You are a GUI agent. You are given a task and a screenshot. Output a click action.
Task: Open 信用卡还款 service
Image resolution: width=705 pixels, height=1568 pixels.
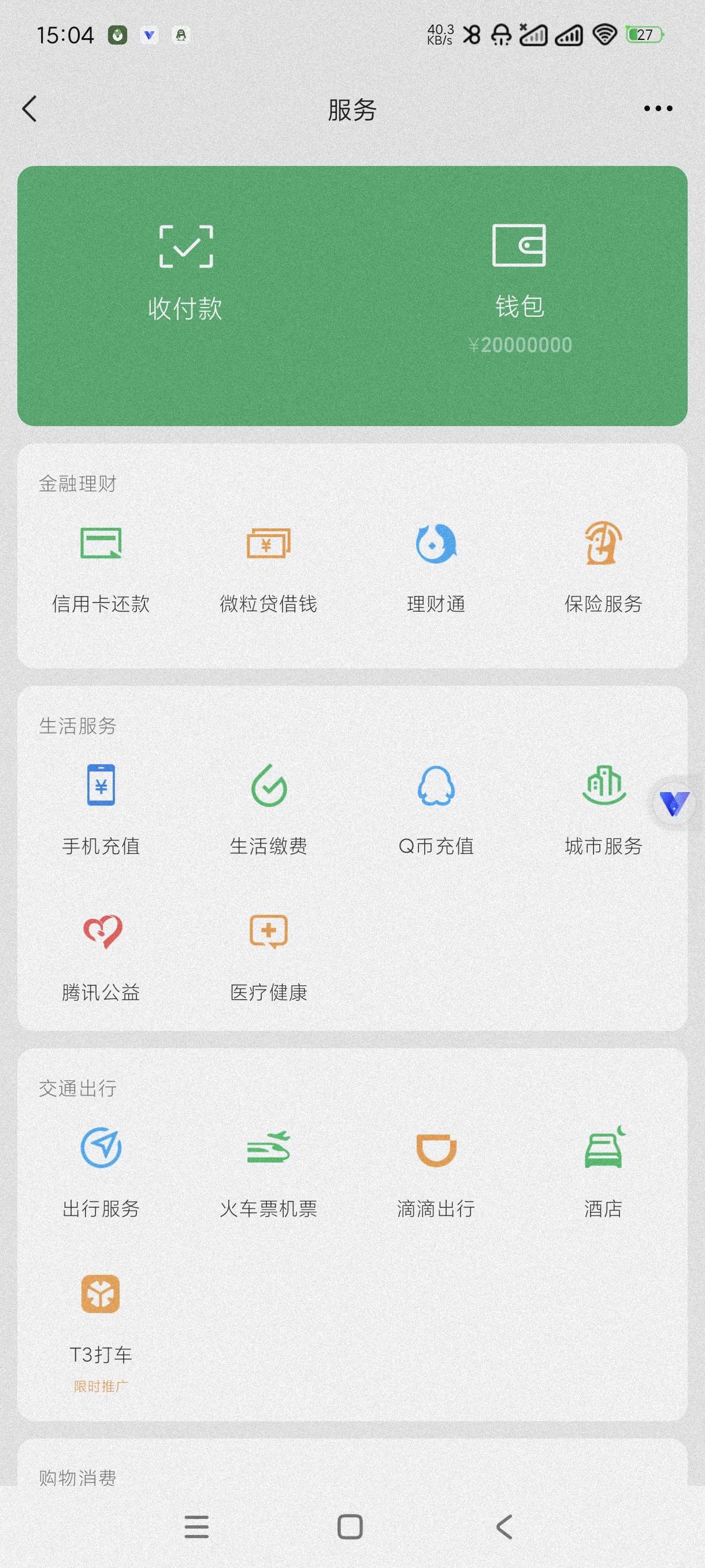(101, 567)
